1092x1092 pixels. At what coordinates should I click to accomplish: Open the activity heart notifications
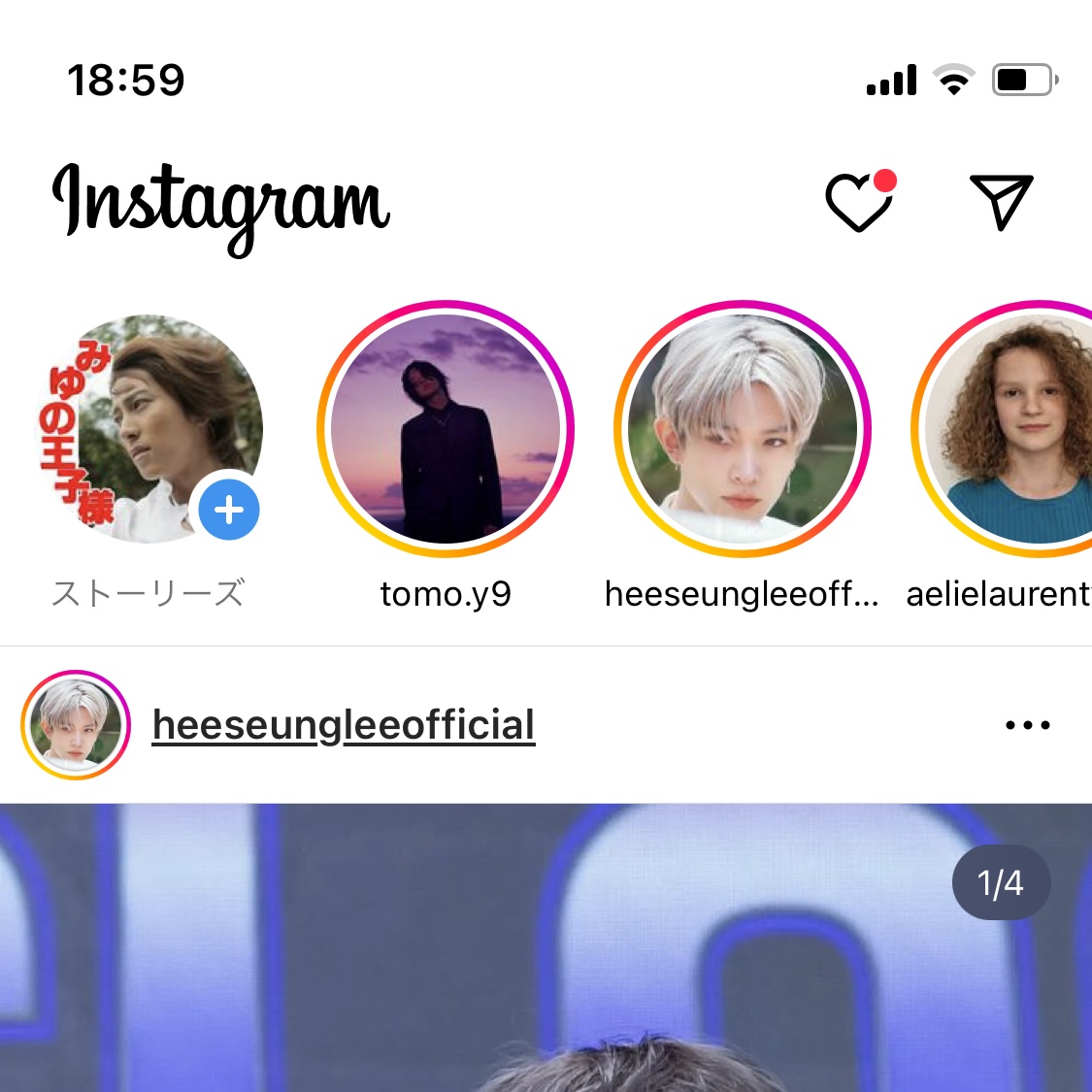click(859, 202)
